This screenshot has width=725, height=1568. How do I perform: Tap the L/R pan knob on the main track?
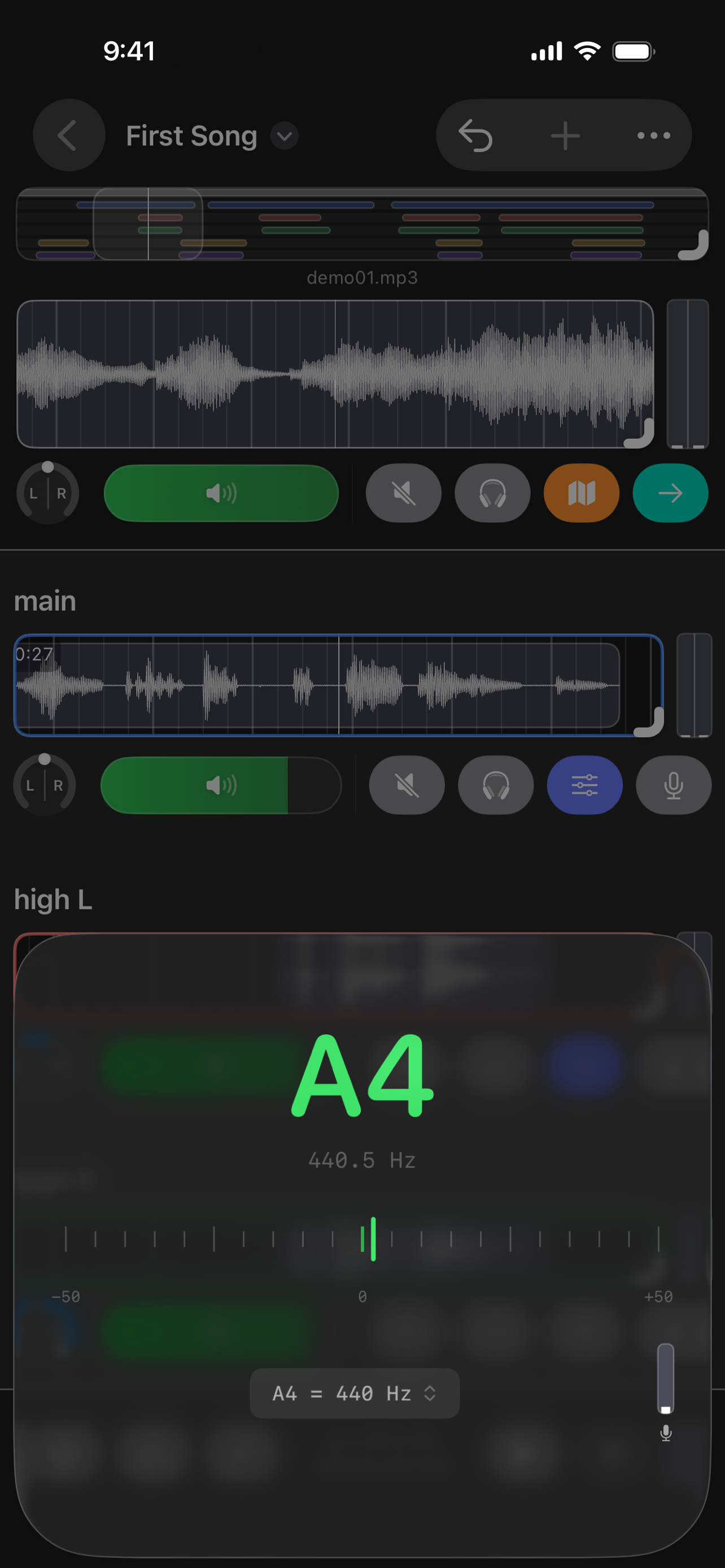[x=44, y=785]
